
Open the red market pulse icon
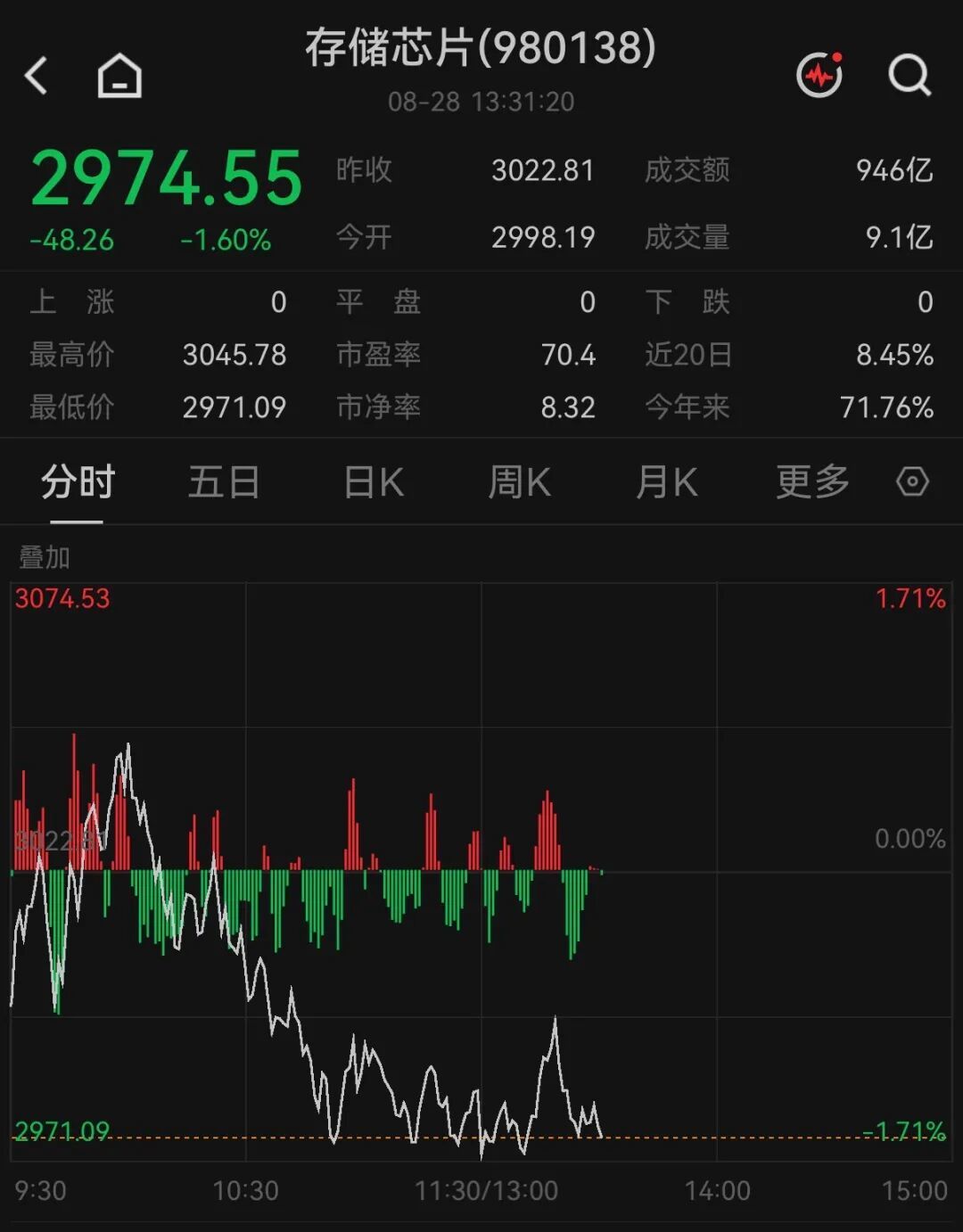click(819, 75)
